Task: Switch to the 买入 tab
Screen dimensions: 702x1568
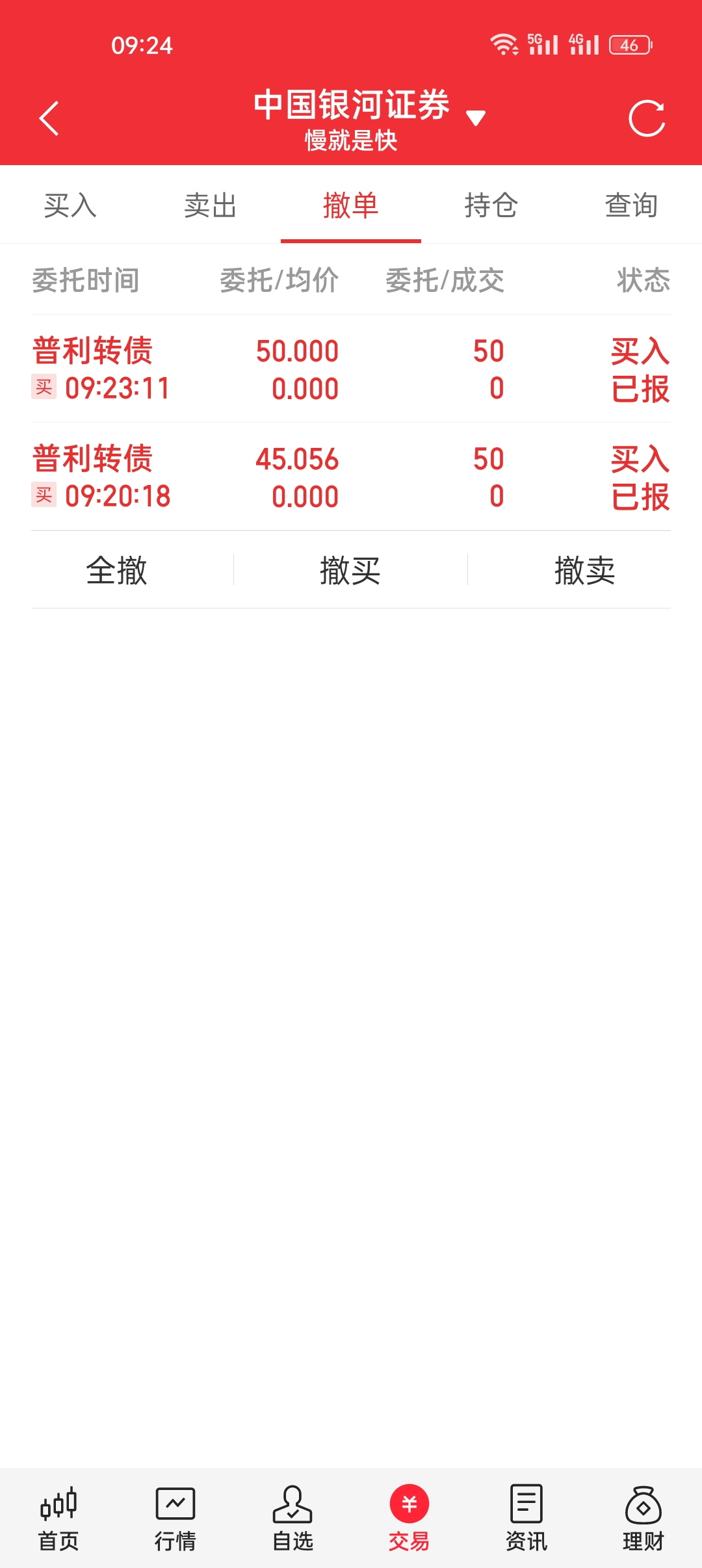Action: point(70,205)
